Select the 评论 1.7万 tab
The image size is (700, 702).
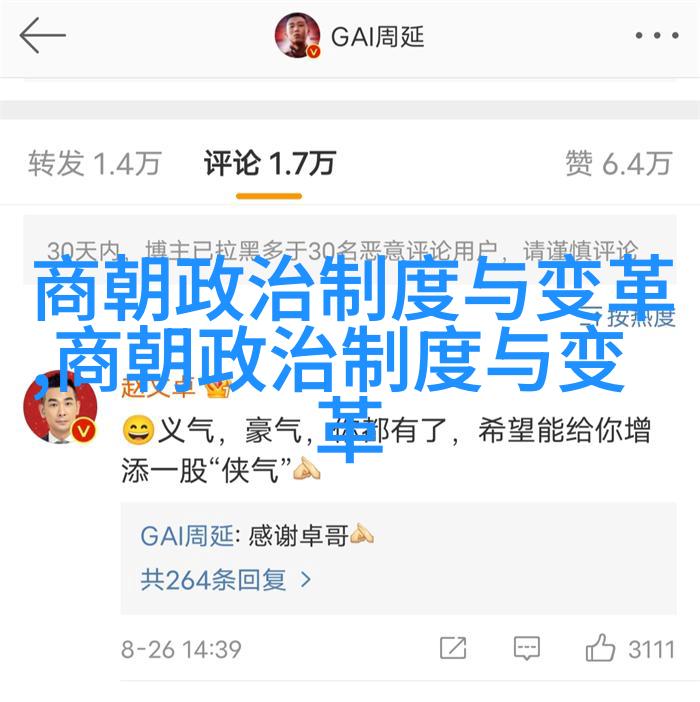point(269,162)
